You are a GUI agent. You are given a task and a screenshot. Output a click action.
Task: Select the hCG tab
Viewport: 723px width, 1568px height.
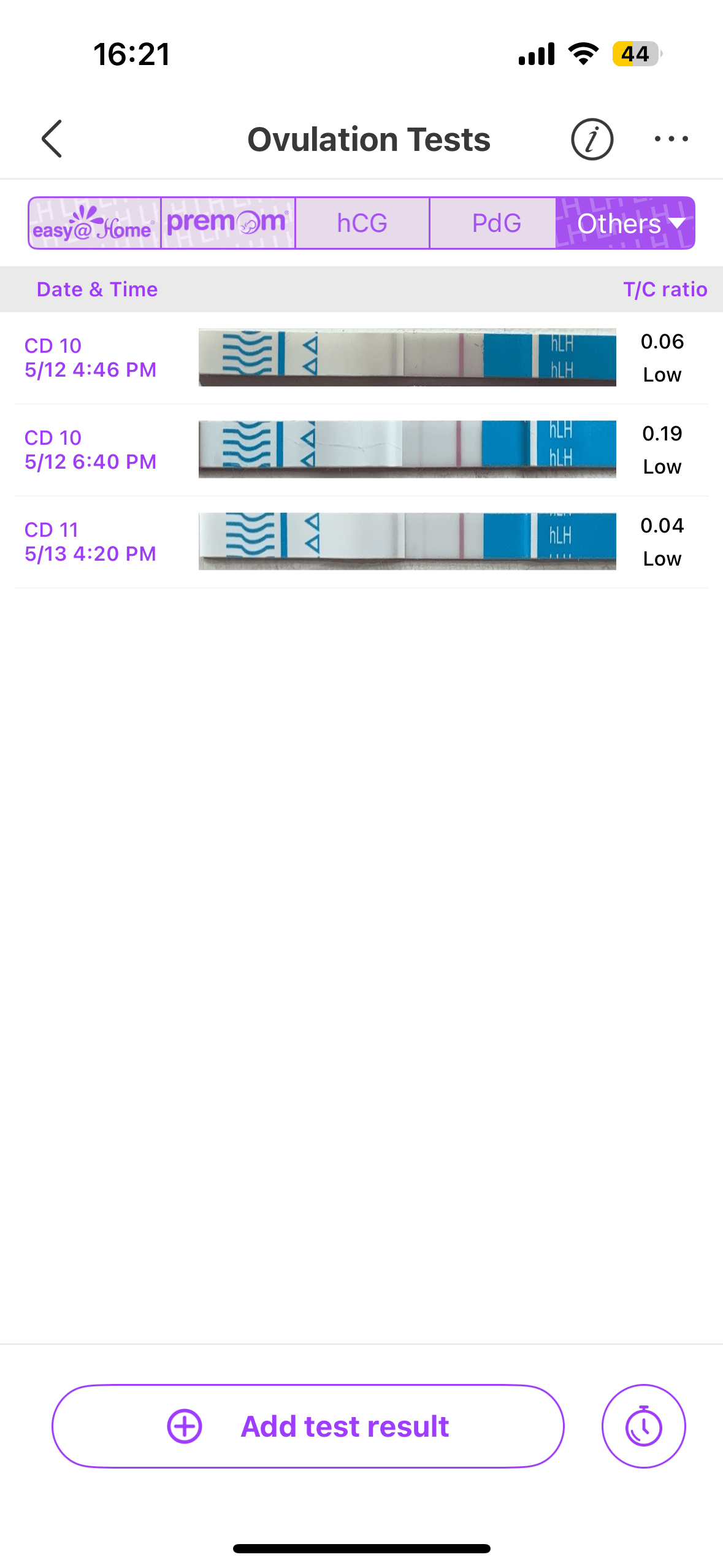point(362,223)
